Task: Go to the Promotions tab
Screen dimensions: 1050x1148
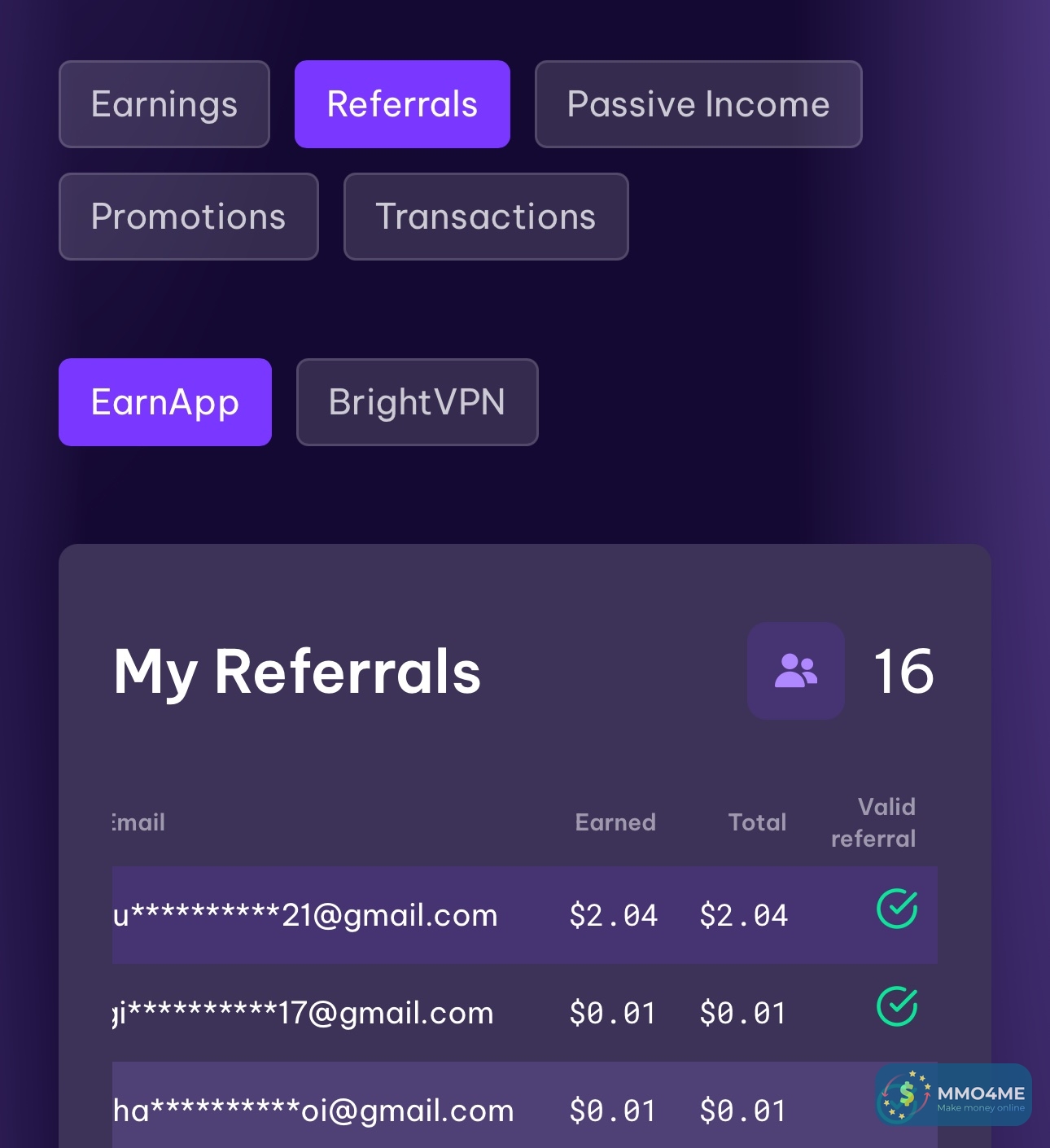Action: pyautogui.click(x=188, y=217)
